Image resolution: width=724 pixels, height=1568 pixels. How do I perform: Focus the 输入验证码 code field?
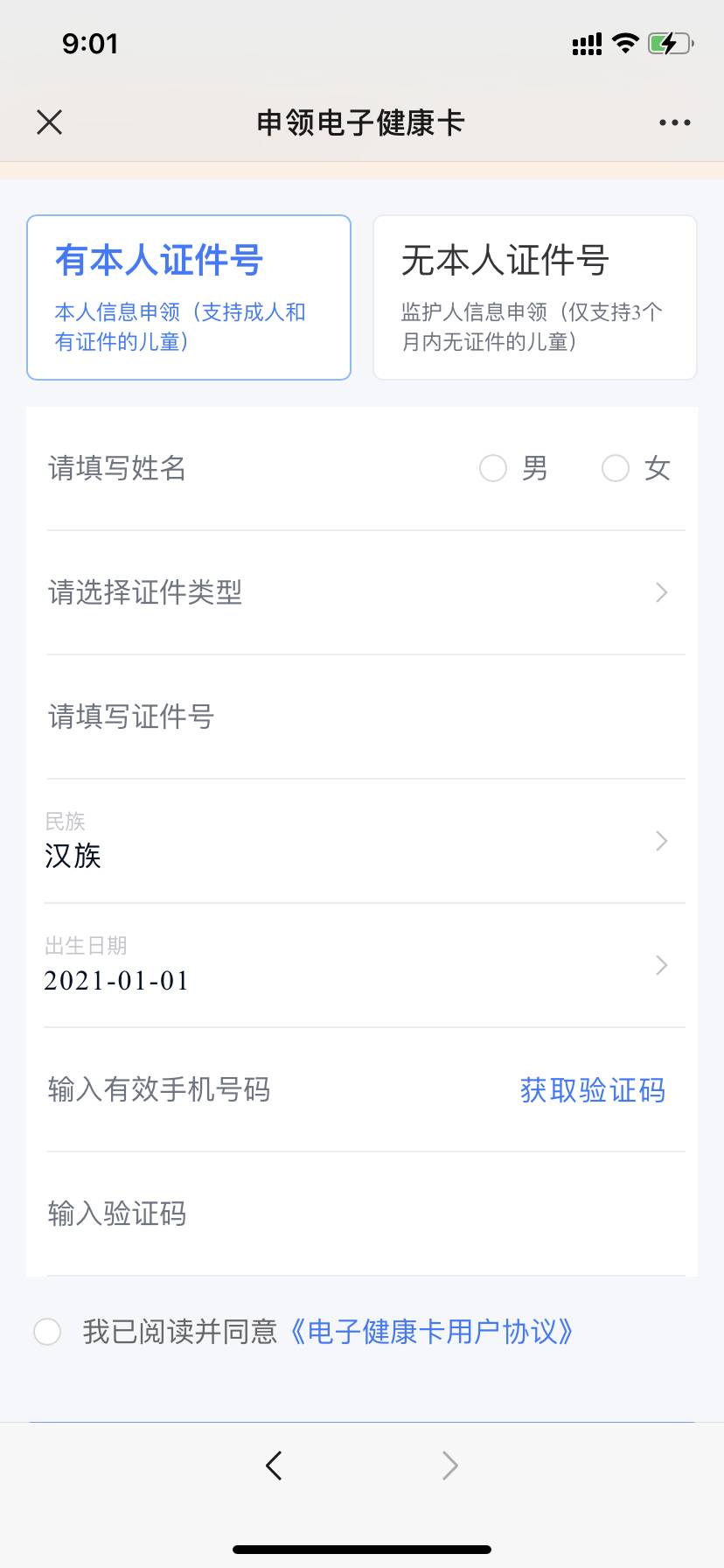(359, 1214)
